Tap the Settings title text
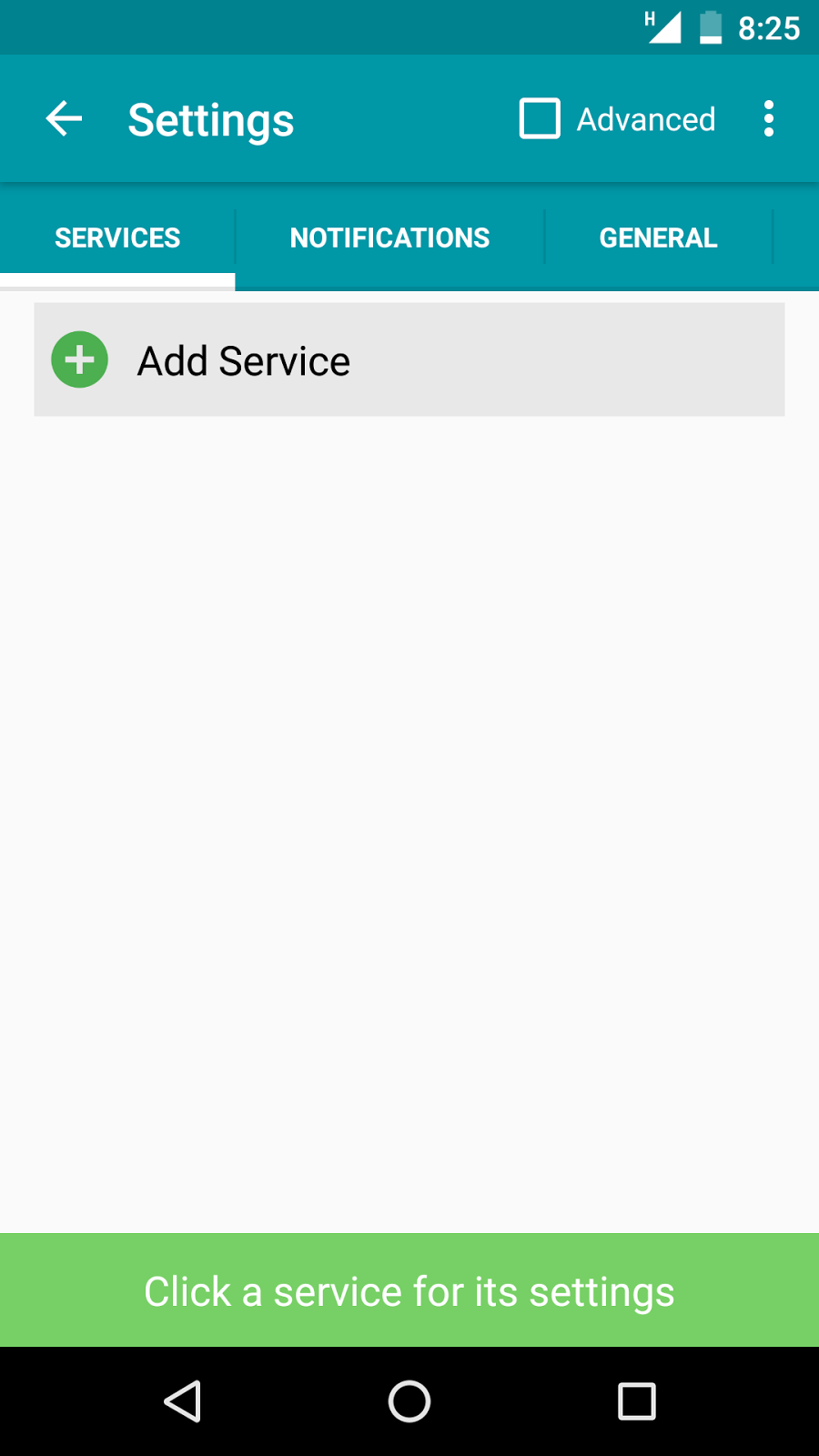 [210, 118]
